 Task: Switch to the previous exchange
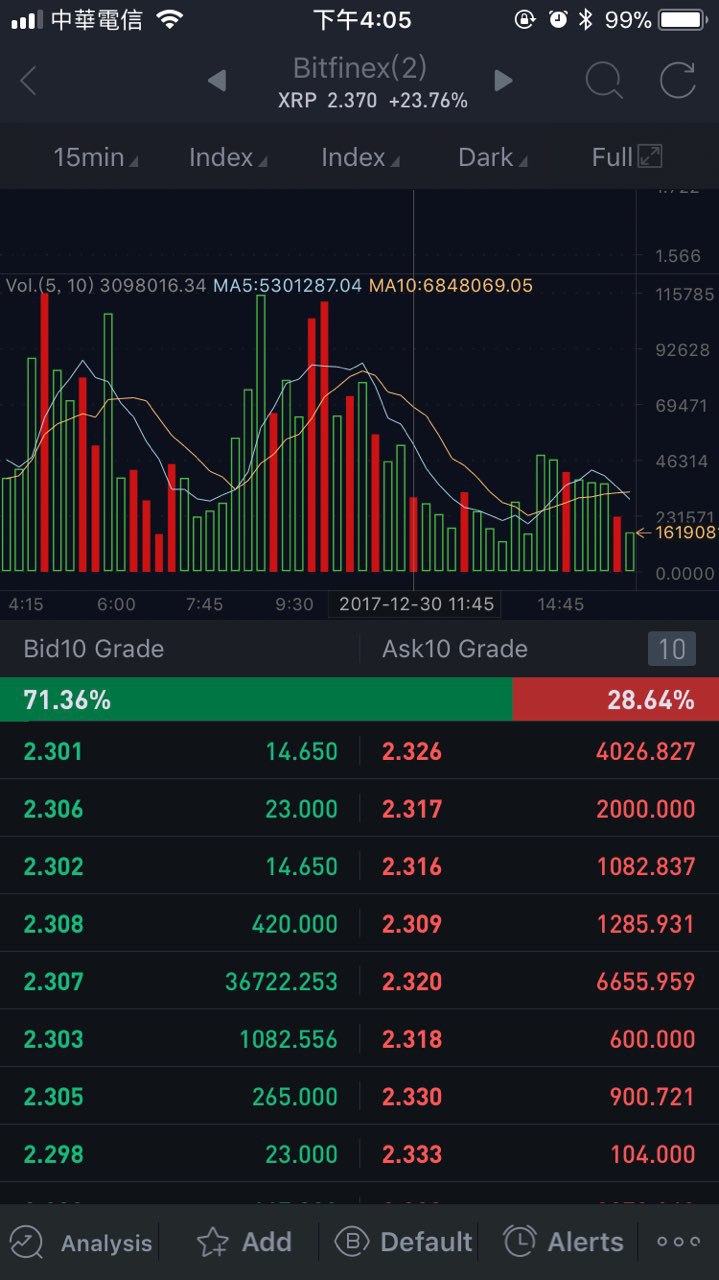tap(217, 80)
